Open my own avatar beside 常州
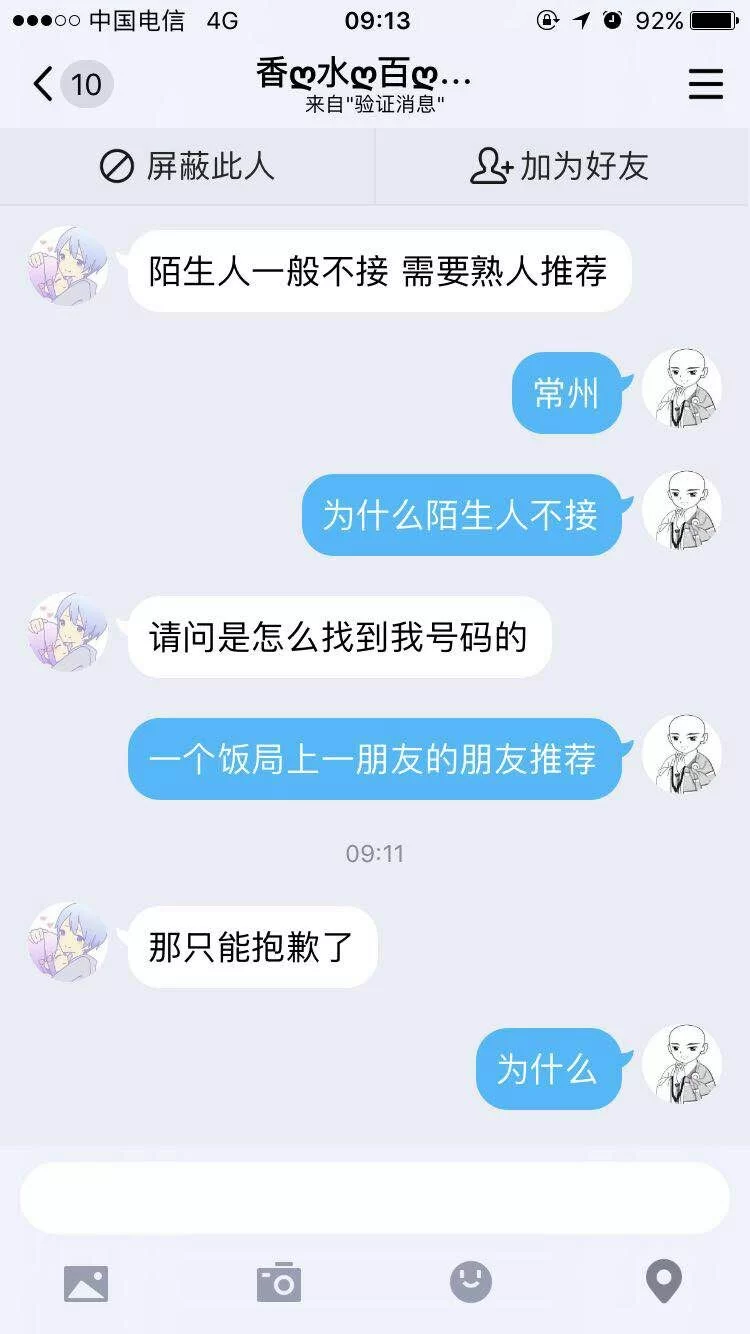 681,390
